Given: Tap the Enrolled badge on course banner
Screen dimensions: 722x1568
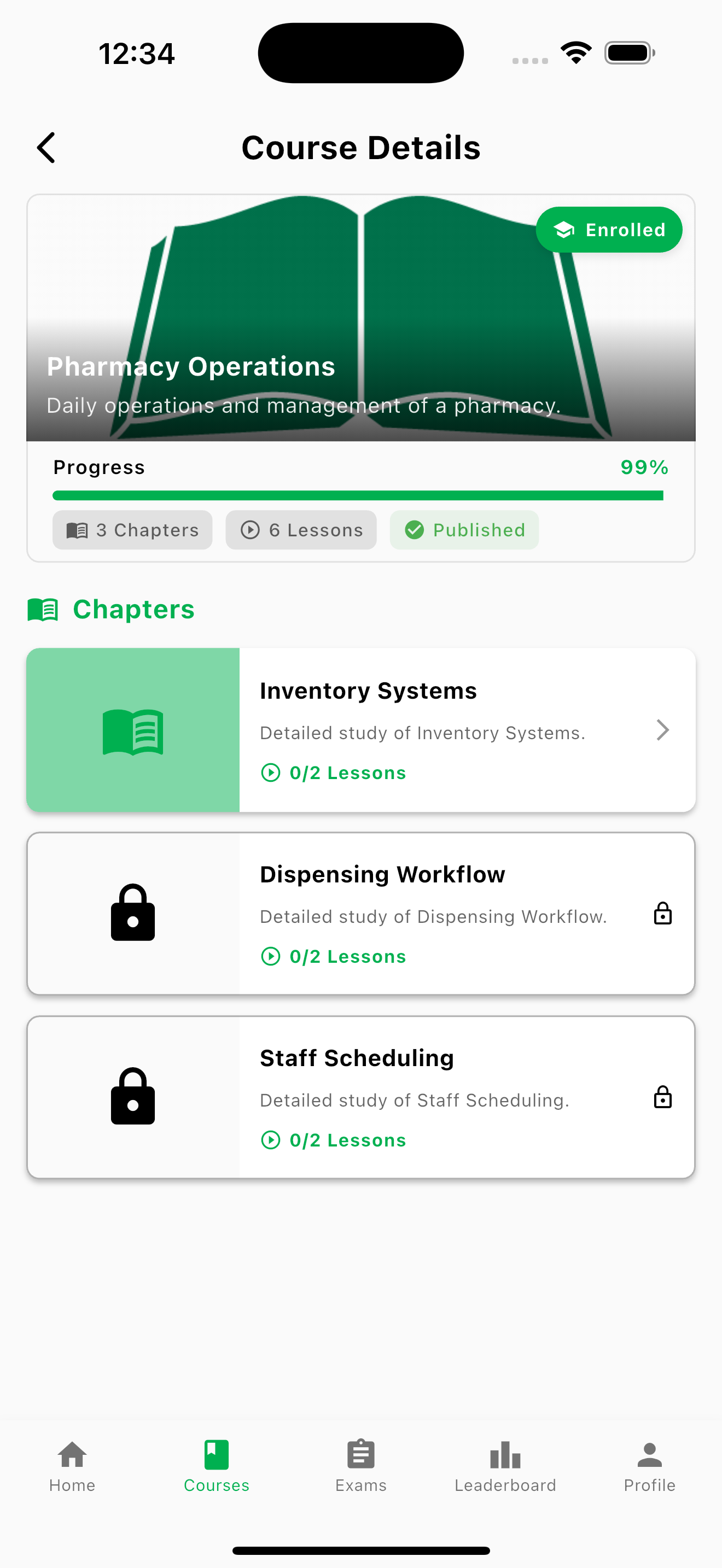Looking at the screenshot, I should (609, 230).
